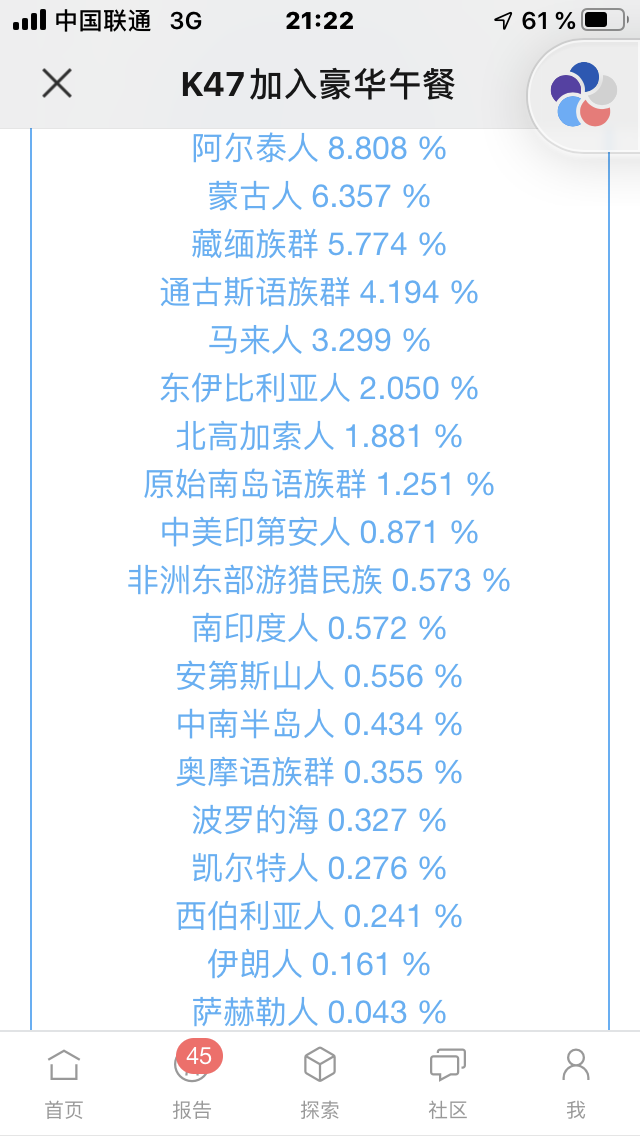Open the colorful floating petal button
Viewport: 640px width, 1136px height.
point(584,94)
